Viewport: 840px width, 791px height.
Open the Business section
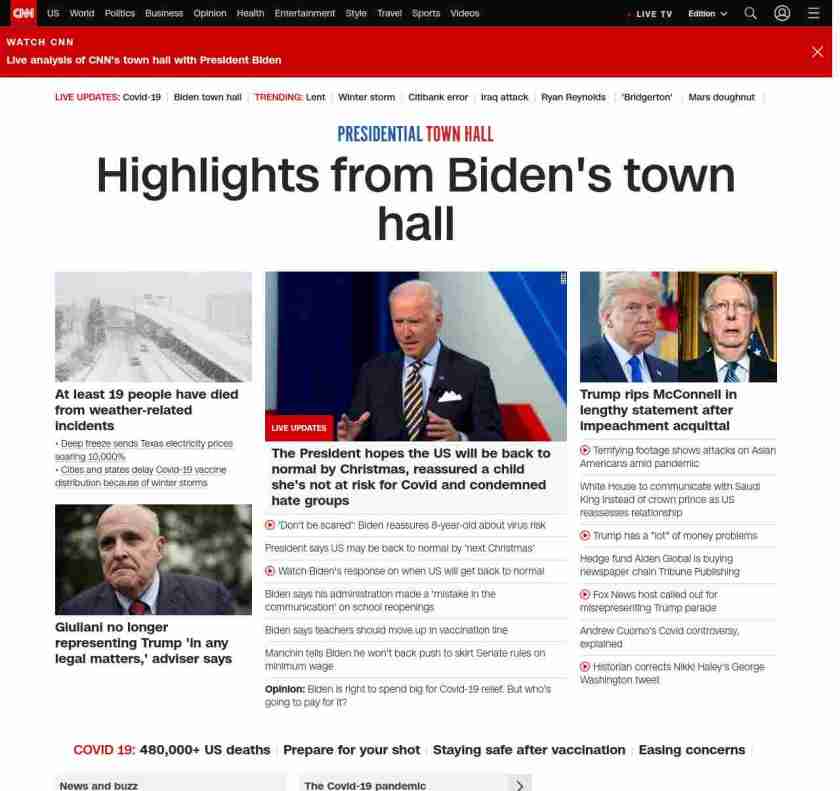[164, 13]
